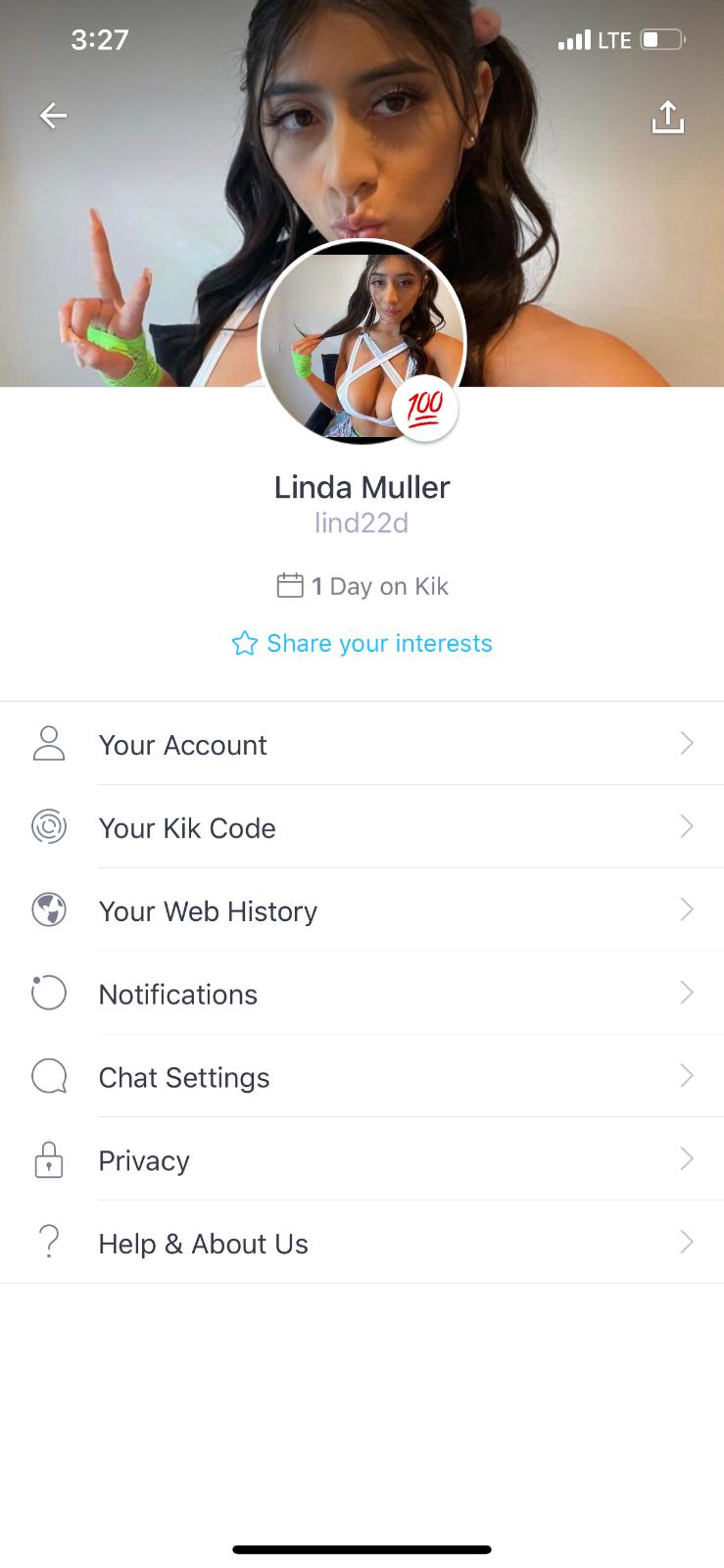Open Your Account settings
The image size is (724, 1568).
click(362, 744)
